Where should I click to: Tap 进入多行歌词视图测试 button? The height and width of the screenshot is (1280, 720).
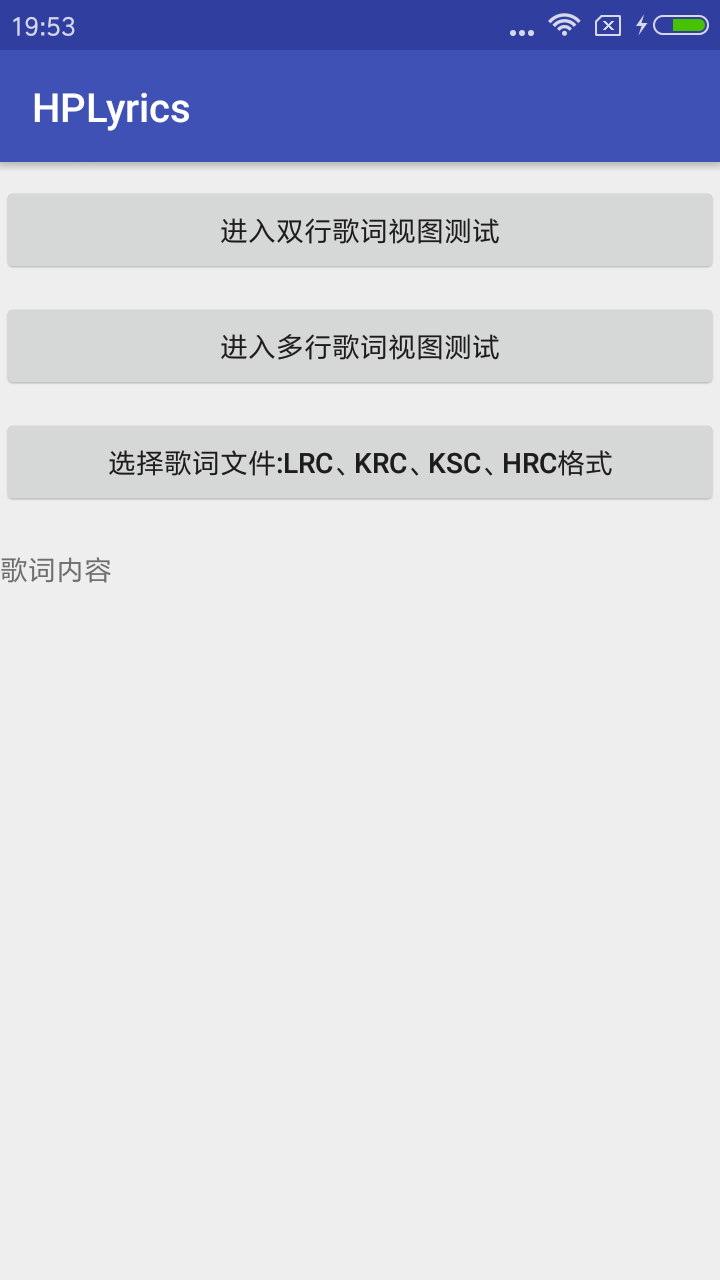point(360,347)
